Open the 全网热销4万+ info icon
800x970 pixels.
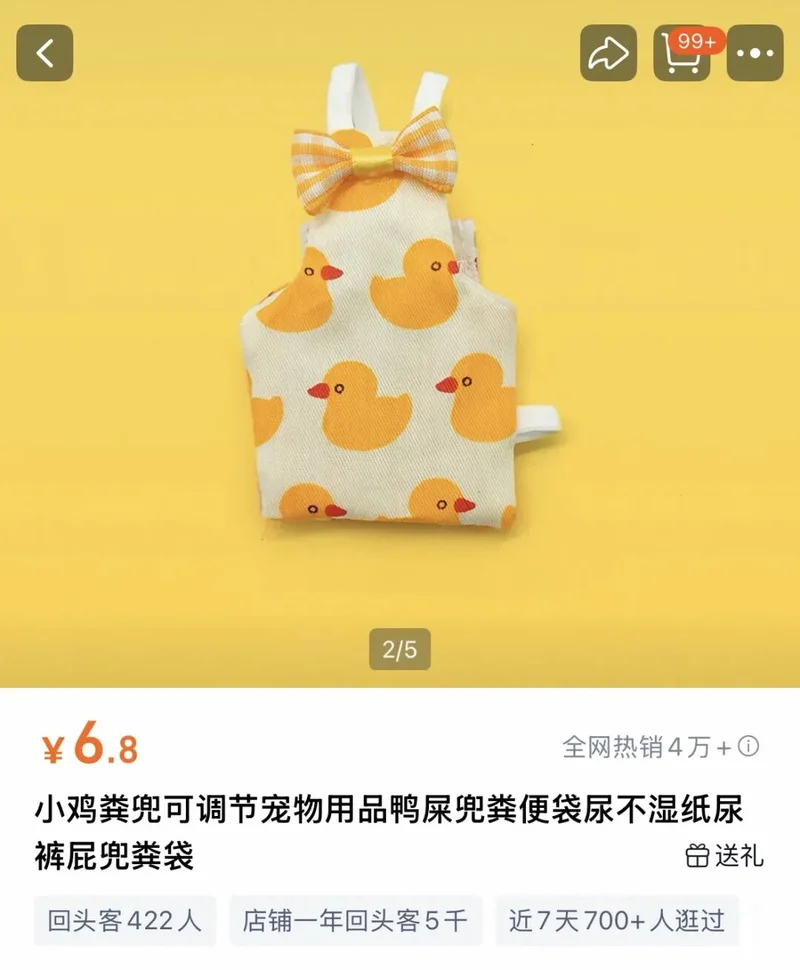coord(749,746)
